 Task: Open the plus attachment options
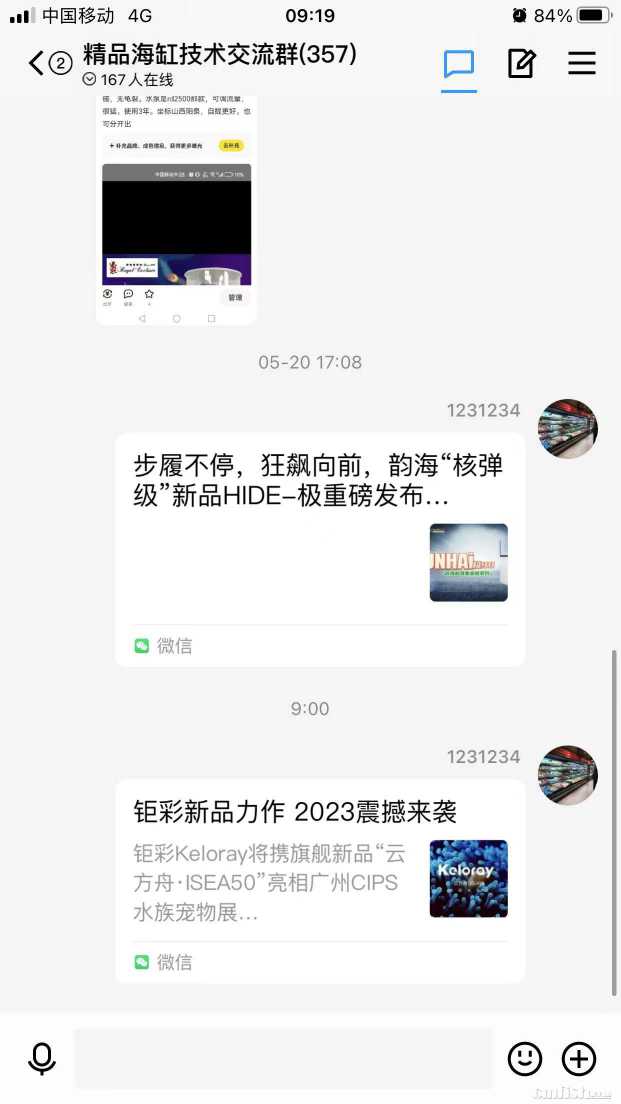click(579, 1058)
